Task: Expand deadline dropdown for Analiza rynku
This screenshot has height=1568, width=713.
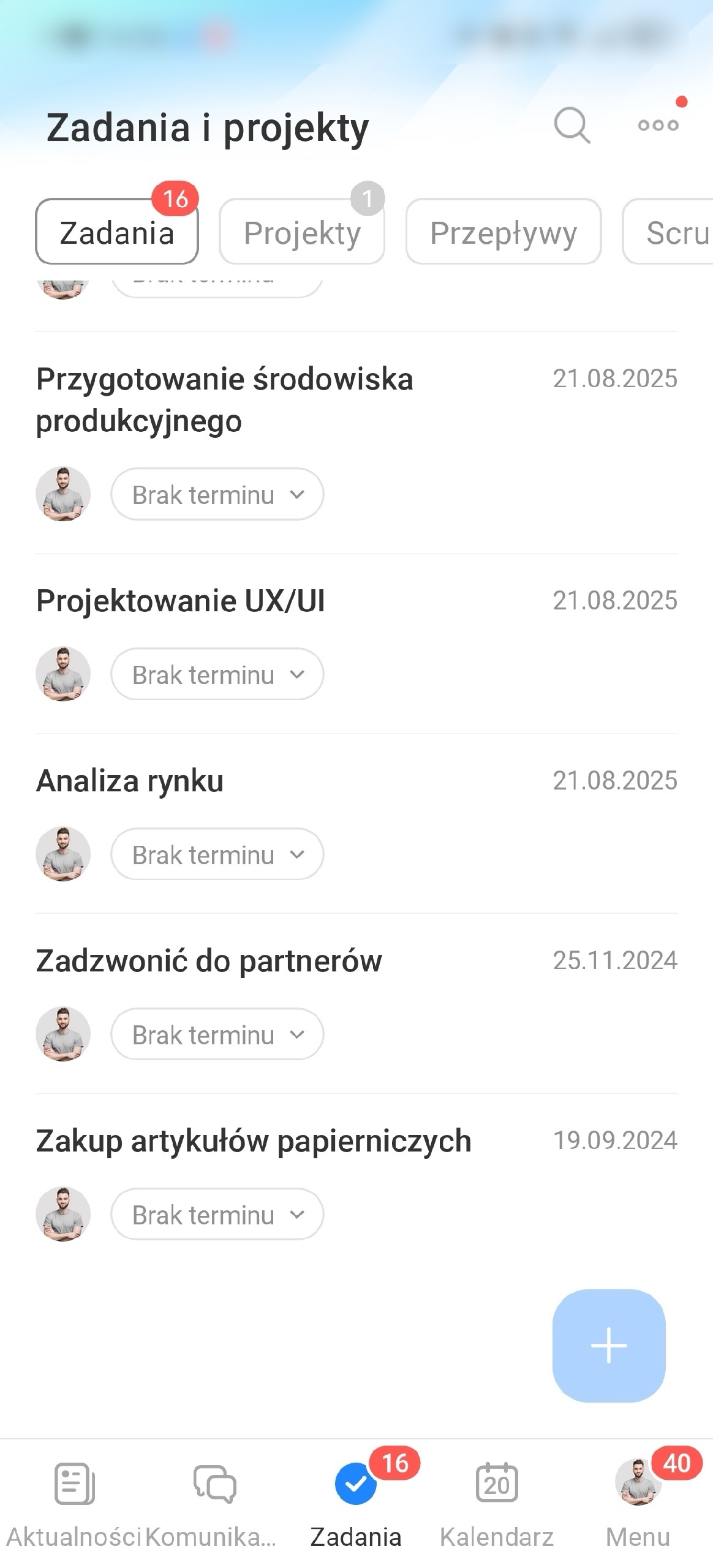Action: click(217, 854)
